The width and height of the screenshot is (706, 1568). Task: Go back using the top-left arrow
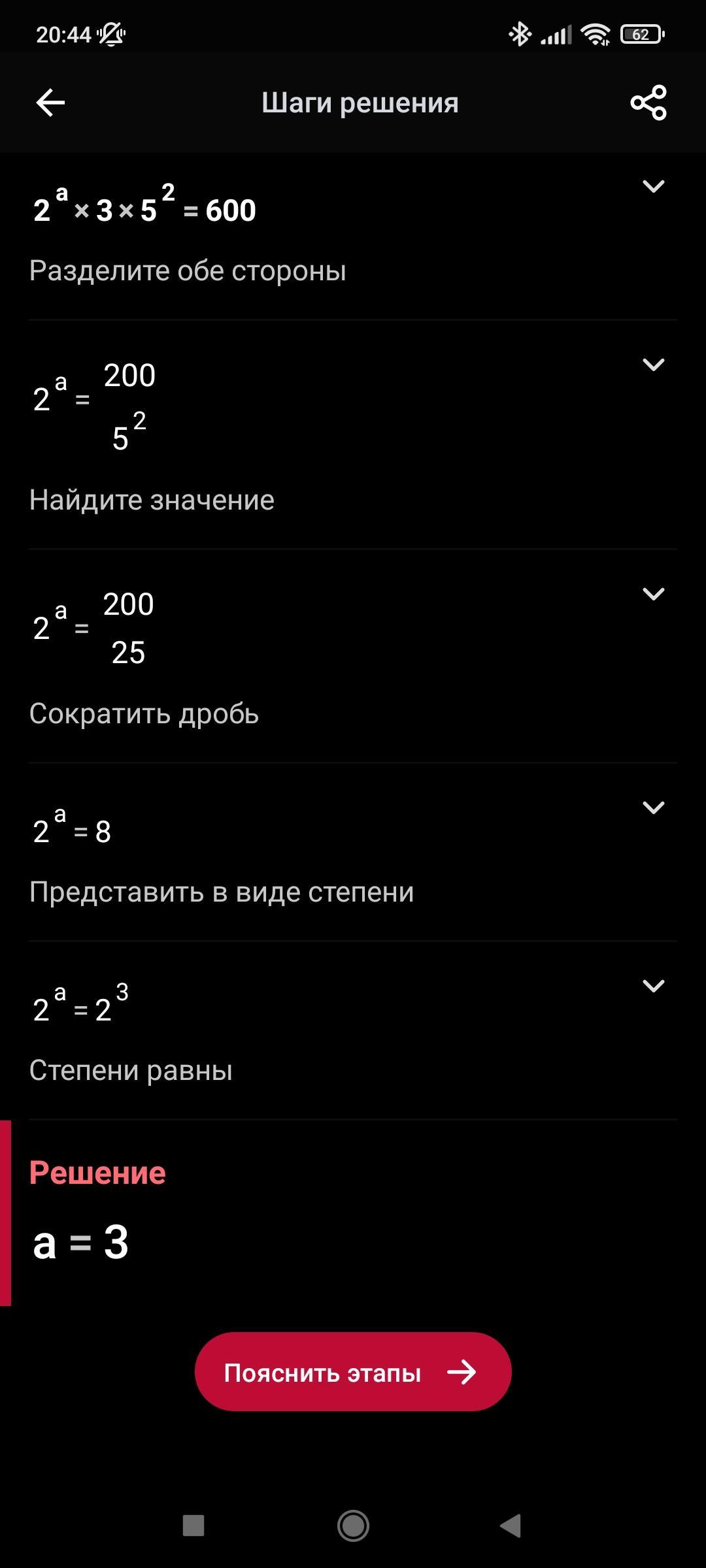[50, 103]
